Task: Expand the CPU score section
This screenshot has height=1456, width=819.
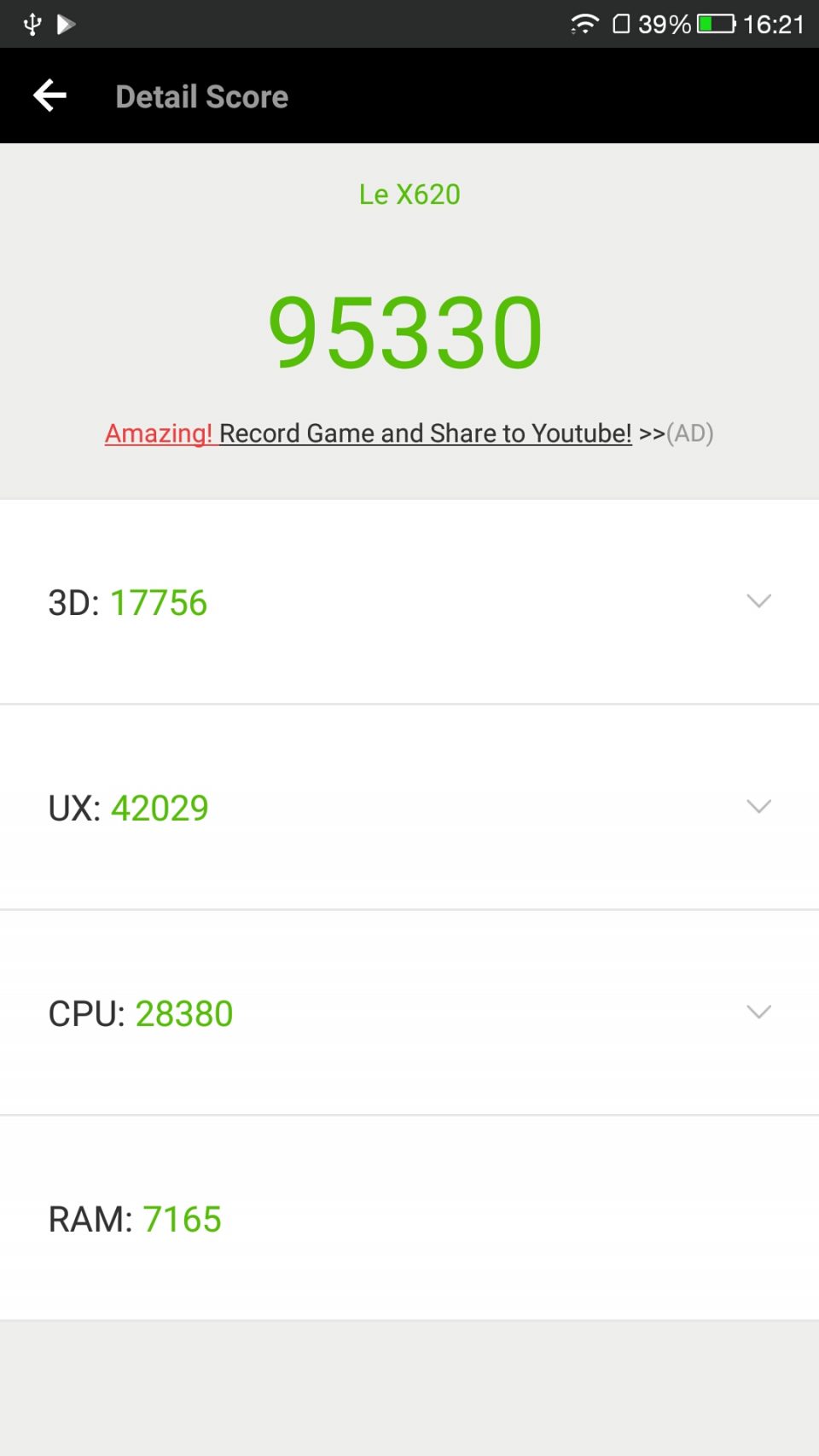Action: point(758,1012)
